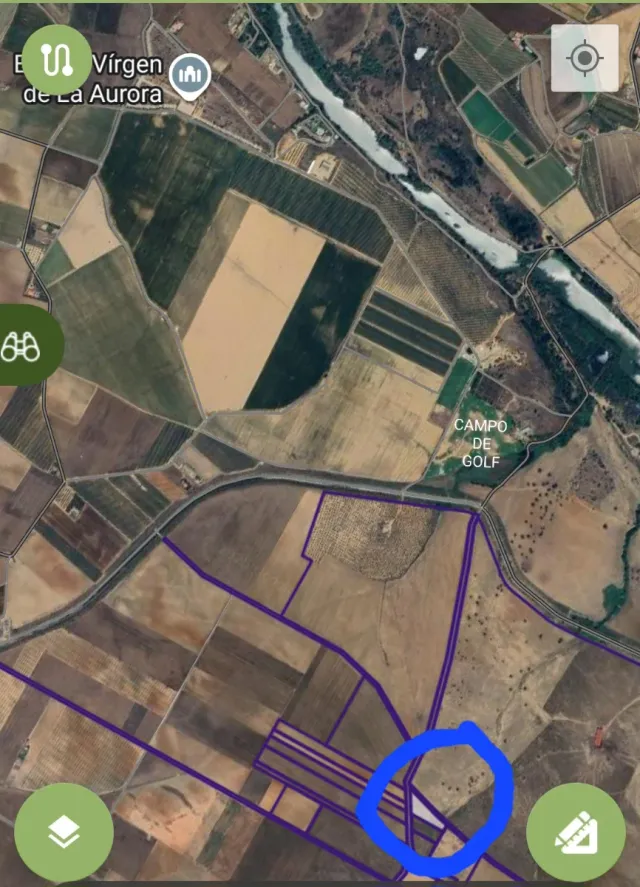Open the route tracking button

pyautogui.click(x=56, y=57)
